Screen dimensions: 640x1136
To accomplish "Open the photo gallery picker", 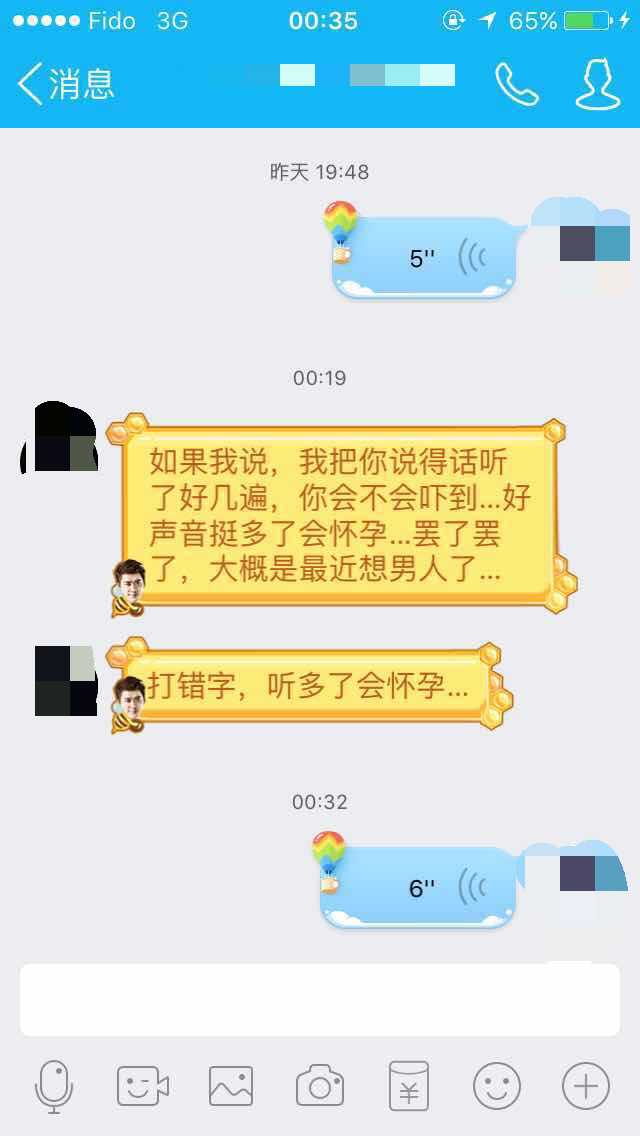I will click(231, 1086).
